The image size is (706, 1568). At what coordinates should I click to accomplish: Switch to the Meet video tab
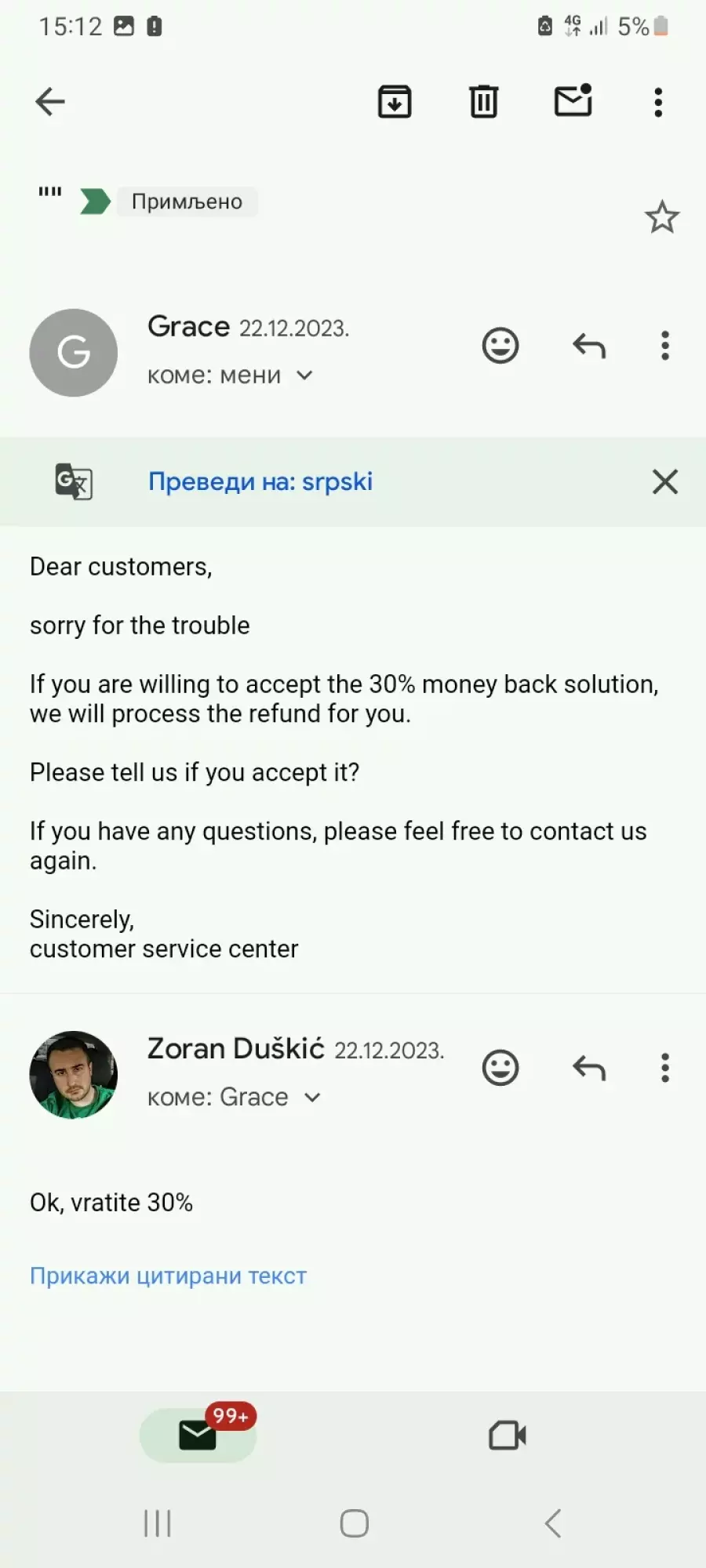(x=508, y=1436)
